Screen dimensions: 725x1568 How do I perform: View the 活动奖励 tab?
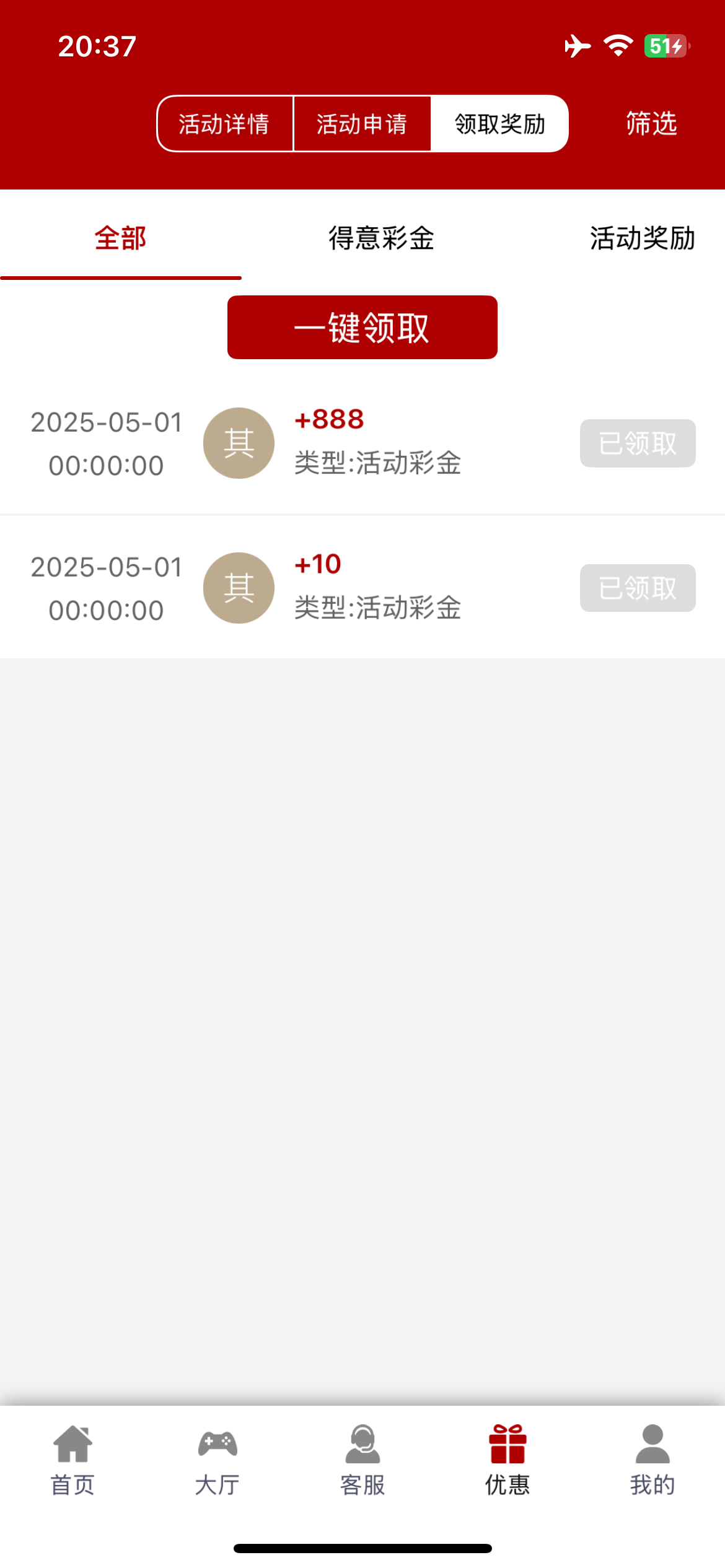click(x=642, y=238)
